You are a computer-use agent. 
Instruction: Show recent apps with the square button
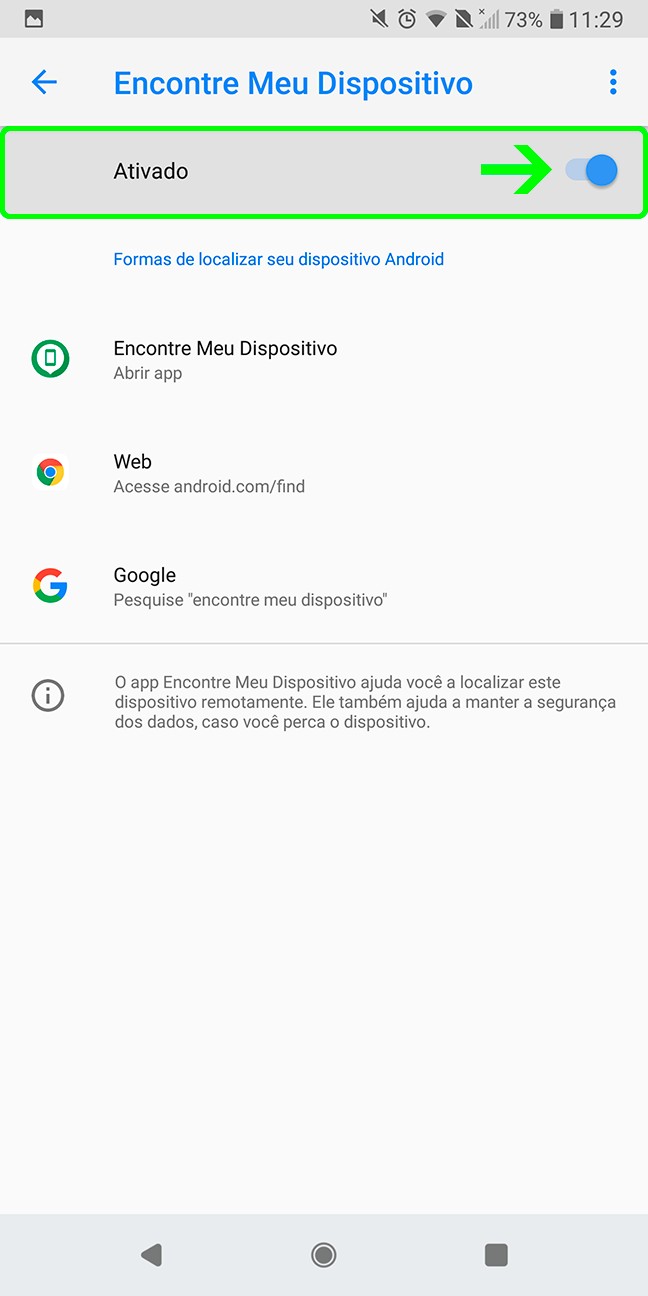click(496, 1255)
